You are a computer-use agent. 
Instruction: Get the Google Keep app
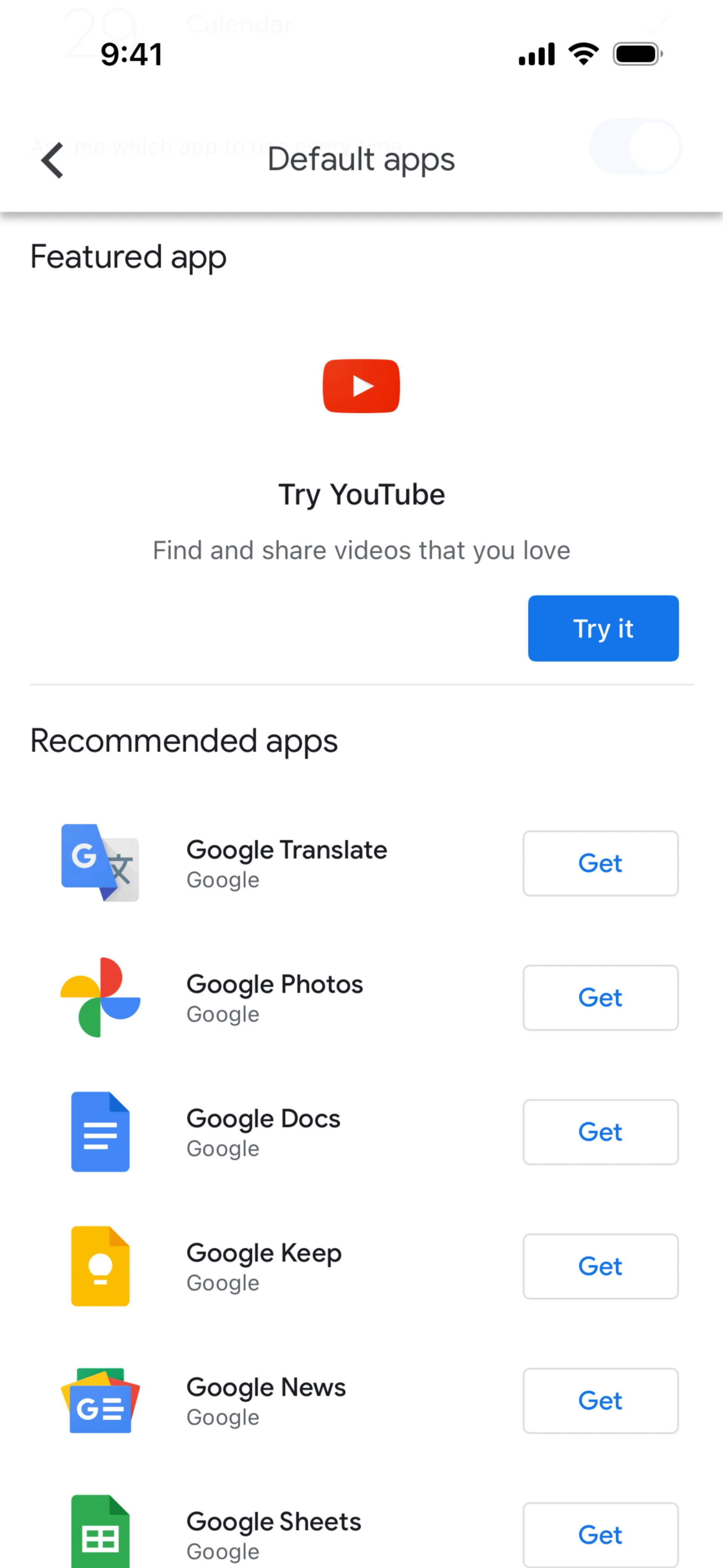coord(600,1267)
